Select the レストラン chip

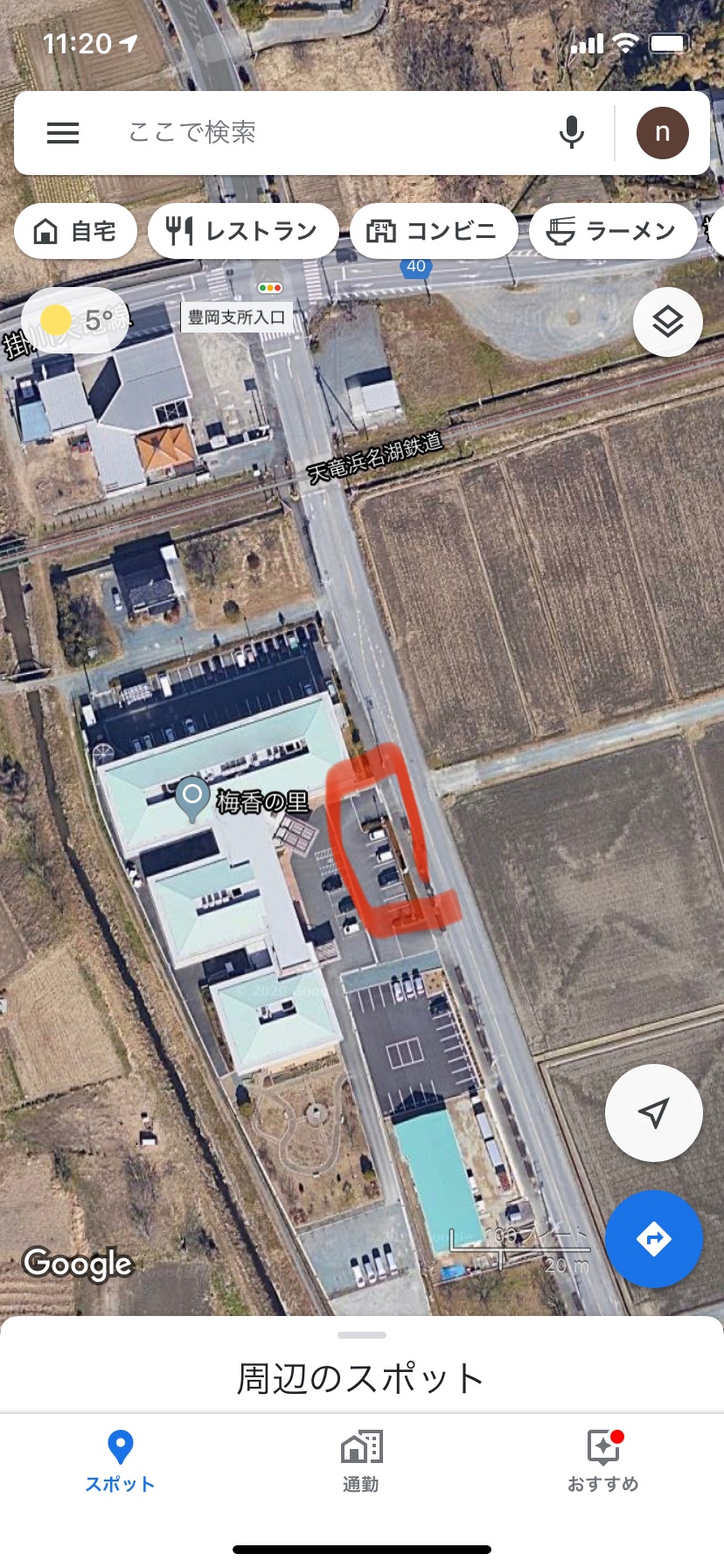[x=243, y=231]
